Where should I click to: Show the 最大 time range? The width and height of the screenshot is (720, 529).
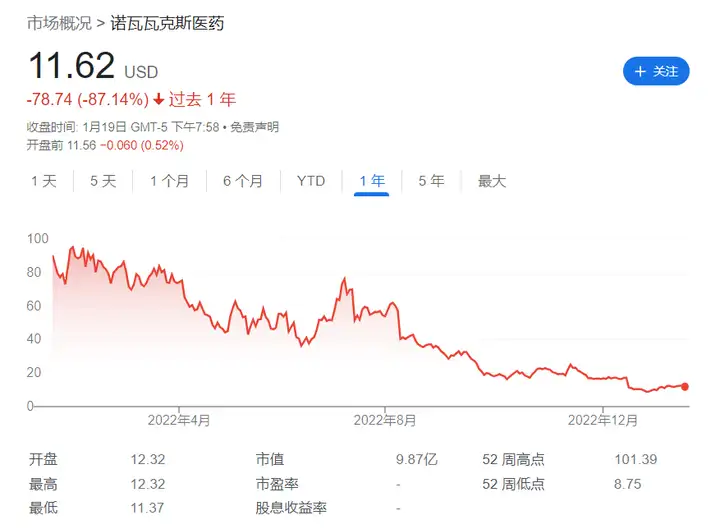(492, 181)
